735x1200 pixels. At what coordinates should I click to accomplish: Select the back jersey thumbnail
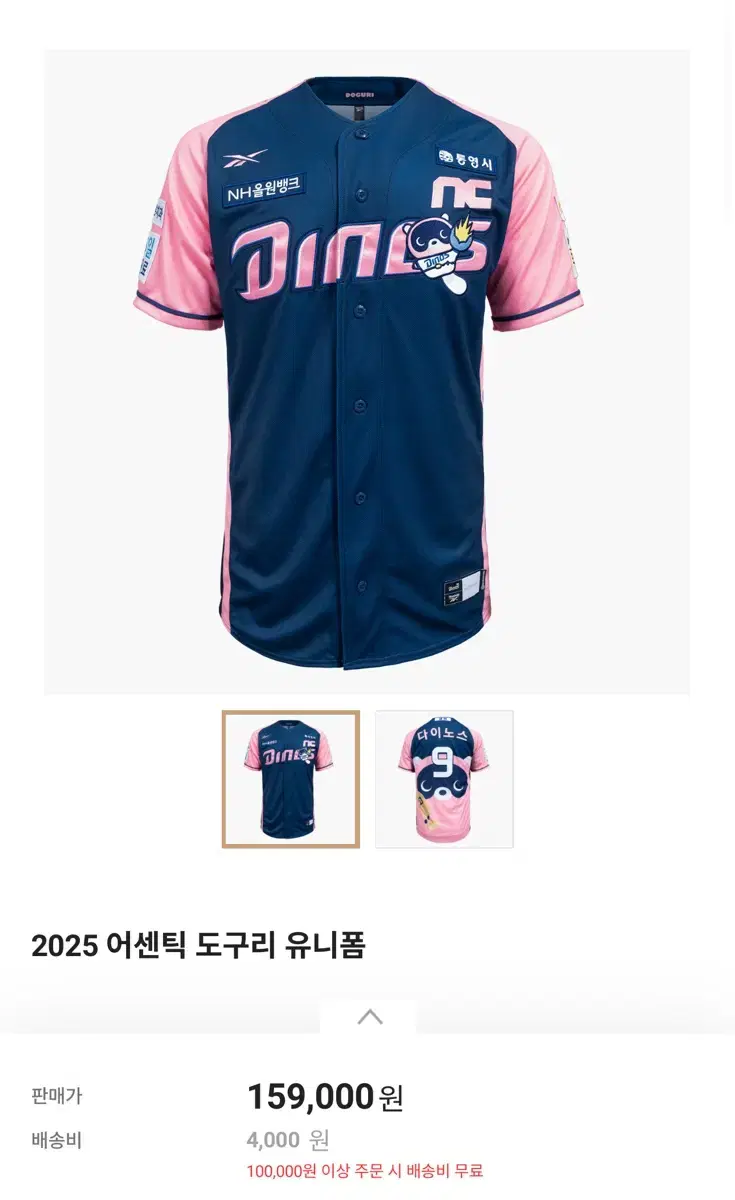pos(444,779)
